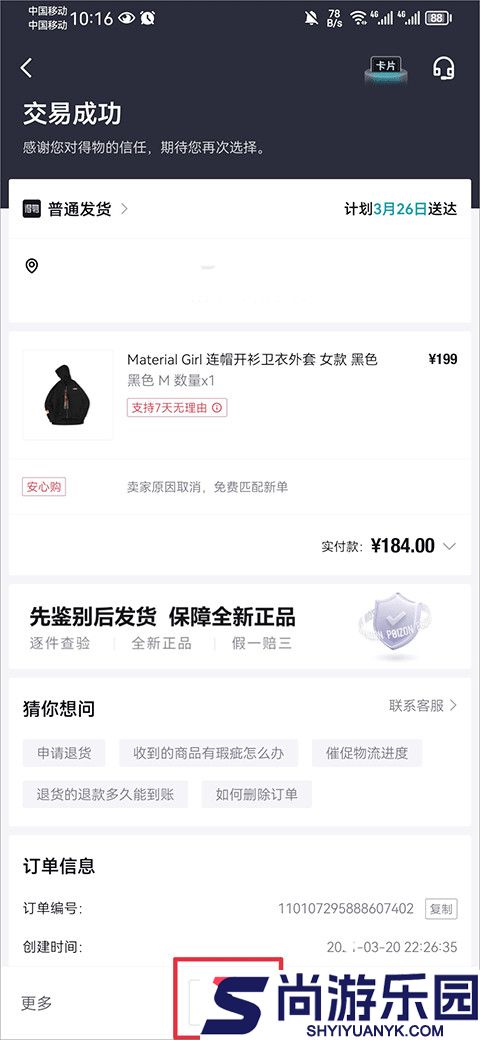Open the Material Girl hoodie product thumbnail
This screenshot has width=480, height=1040.
tap(68, 395)
